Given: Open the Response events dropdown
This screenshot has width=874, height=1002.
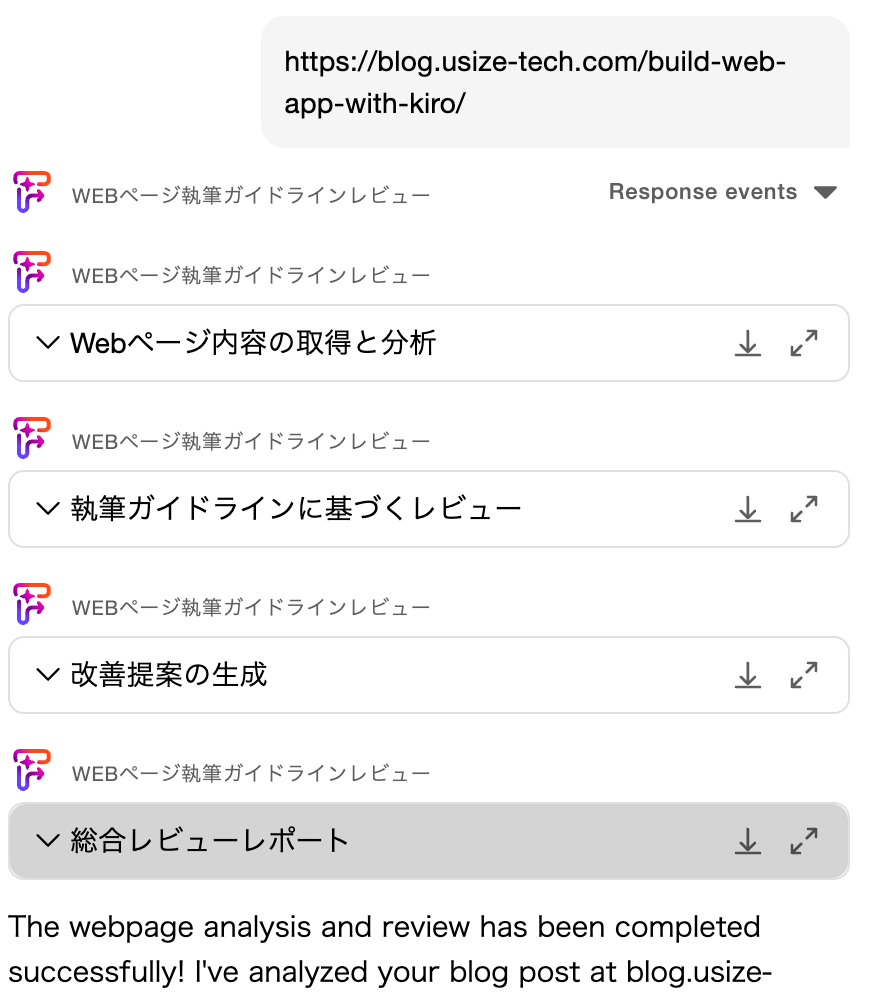Looking at the screenshot, I should click(x=722, y=192).
